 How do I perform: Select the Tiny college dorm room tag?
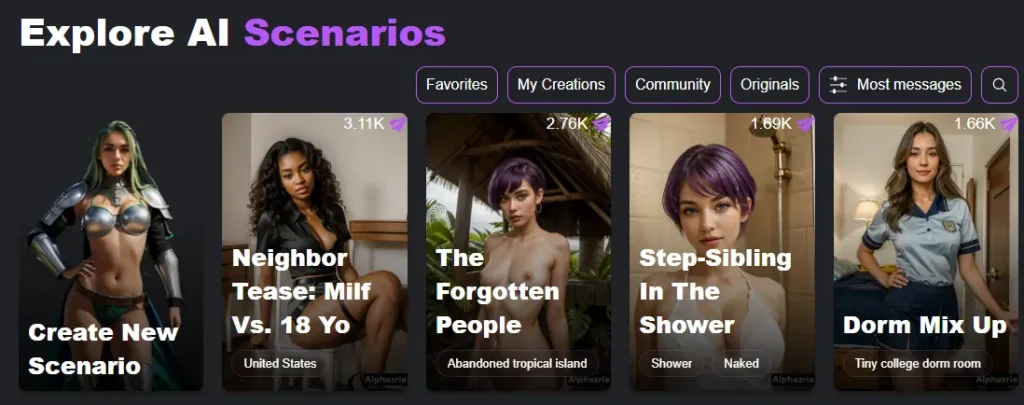tap(916, 363)
